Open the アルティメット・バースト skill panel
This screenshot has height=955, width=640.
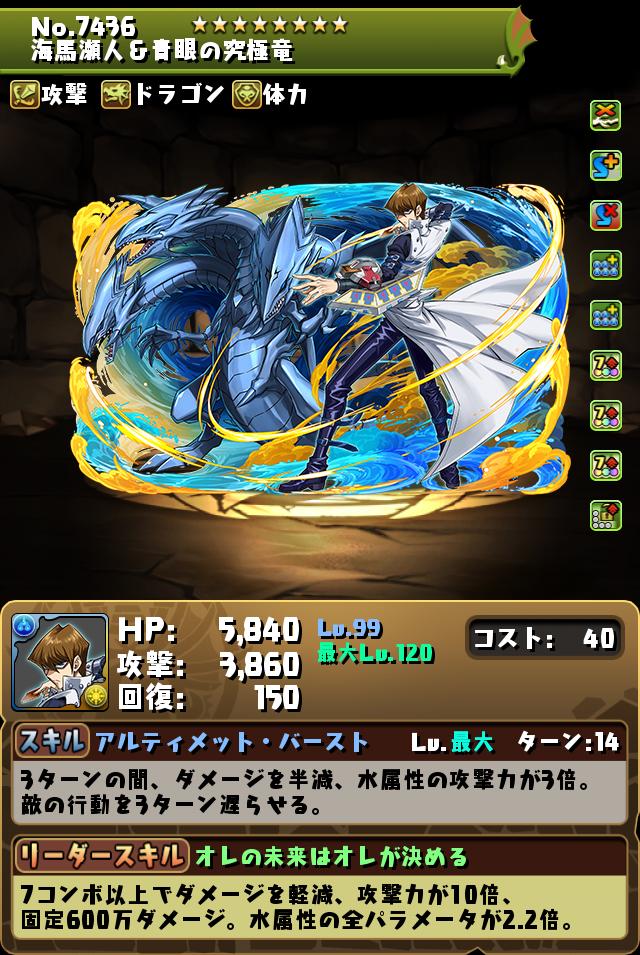(318, 742)
